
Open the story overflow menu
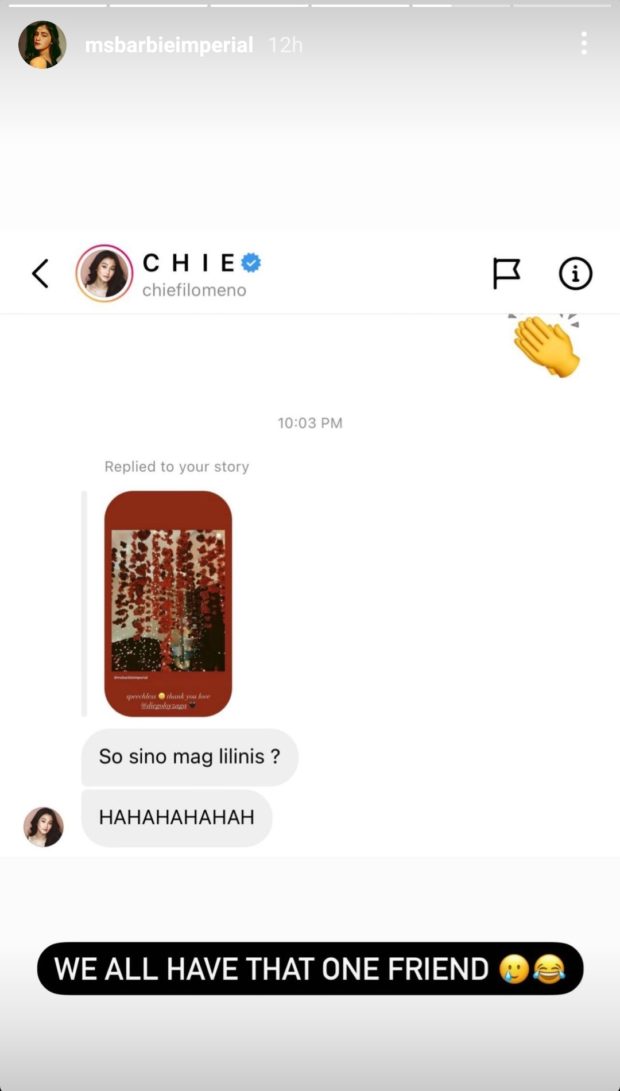[583, 44]
